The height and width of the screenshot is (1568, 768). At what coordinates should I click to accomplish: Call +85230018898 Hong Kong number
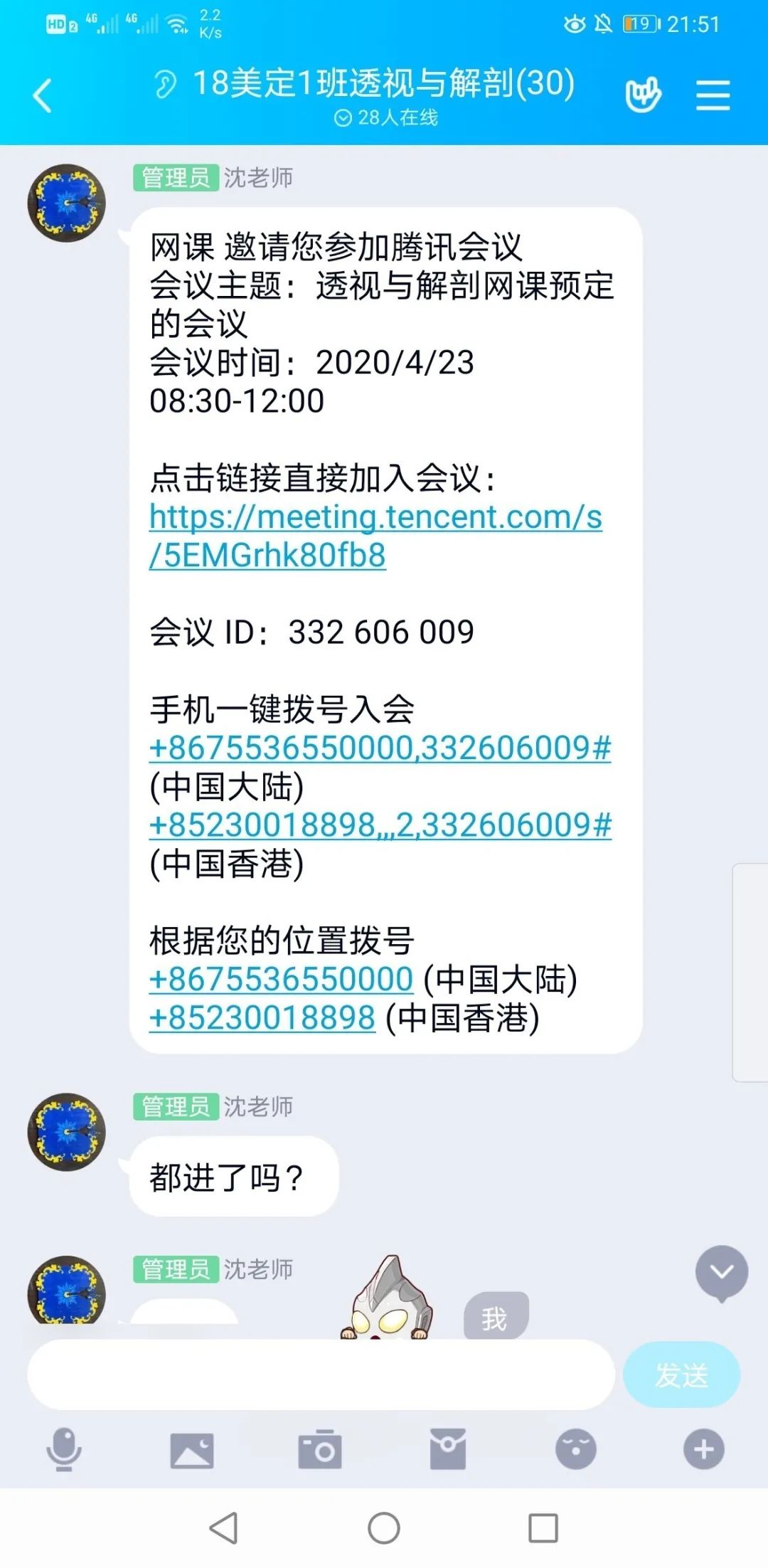click(262, 1018)
